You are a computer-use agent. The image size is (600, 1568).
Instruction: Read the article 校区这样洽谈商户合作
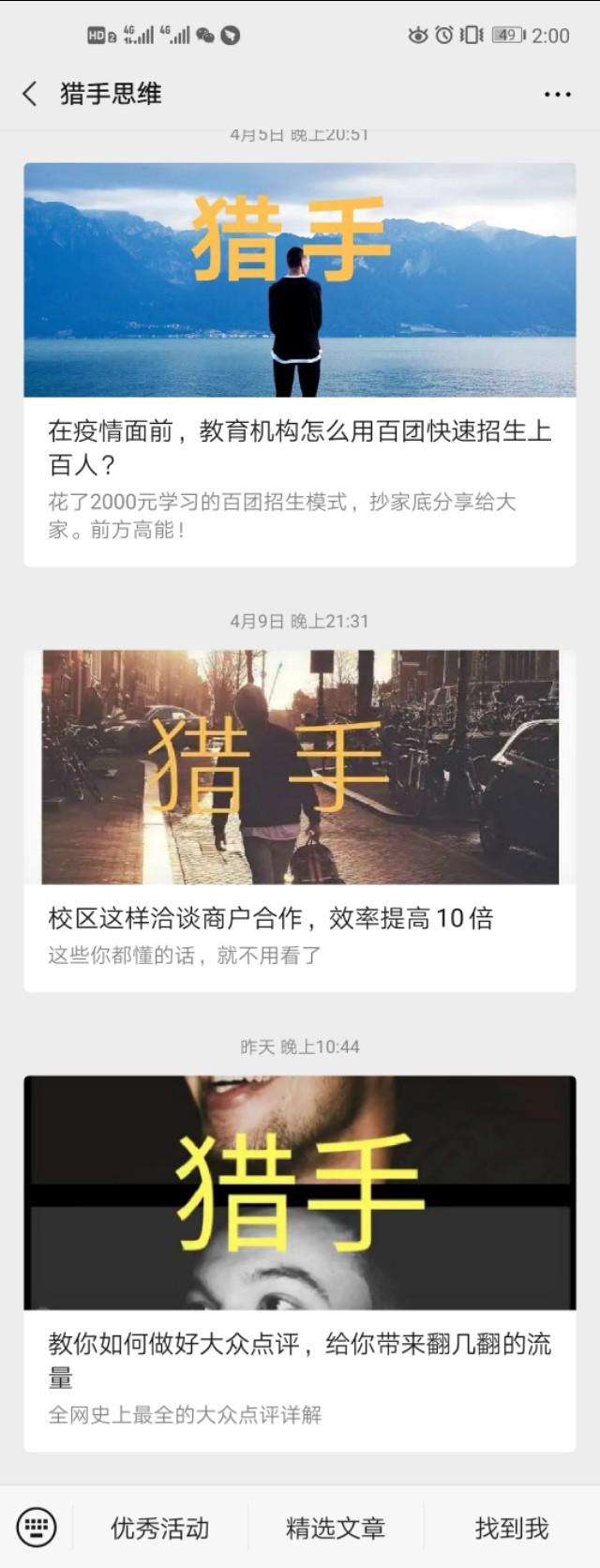(271, 918)
